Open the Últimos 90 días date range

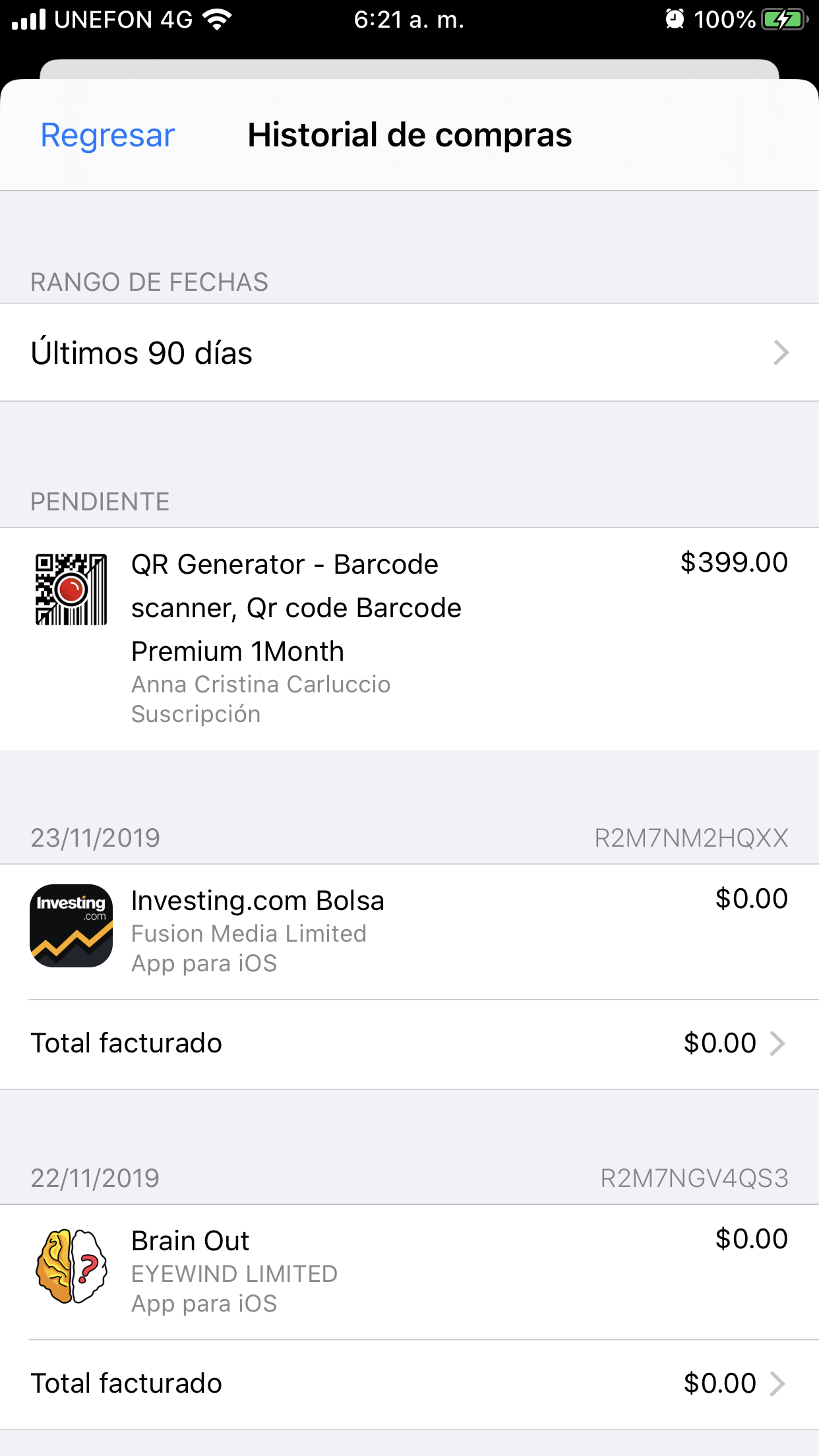click(409, 353)
